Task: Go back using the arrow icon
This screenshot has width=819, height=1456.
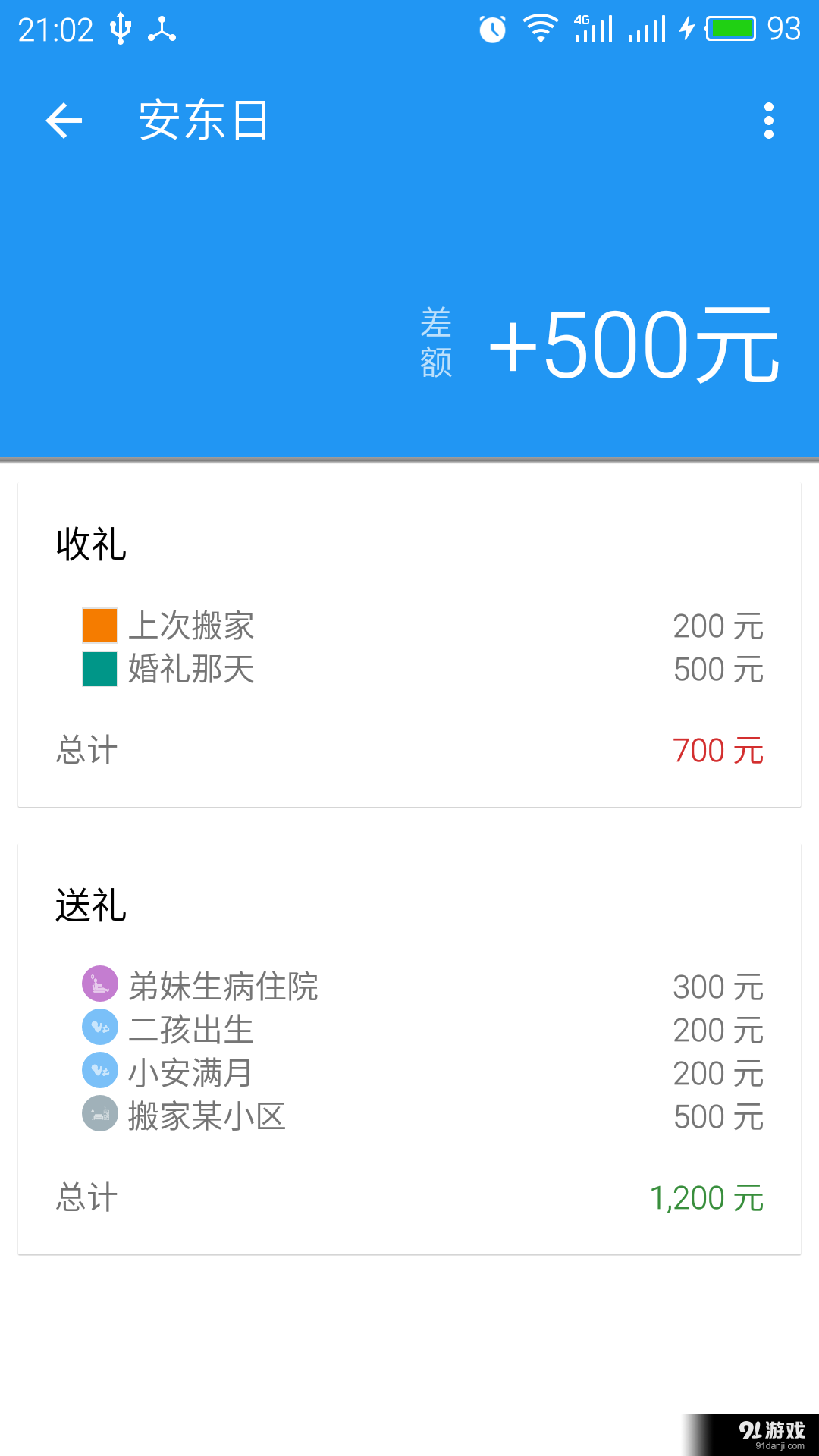Action: coord(64,121)
